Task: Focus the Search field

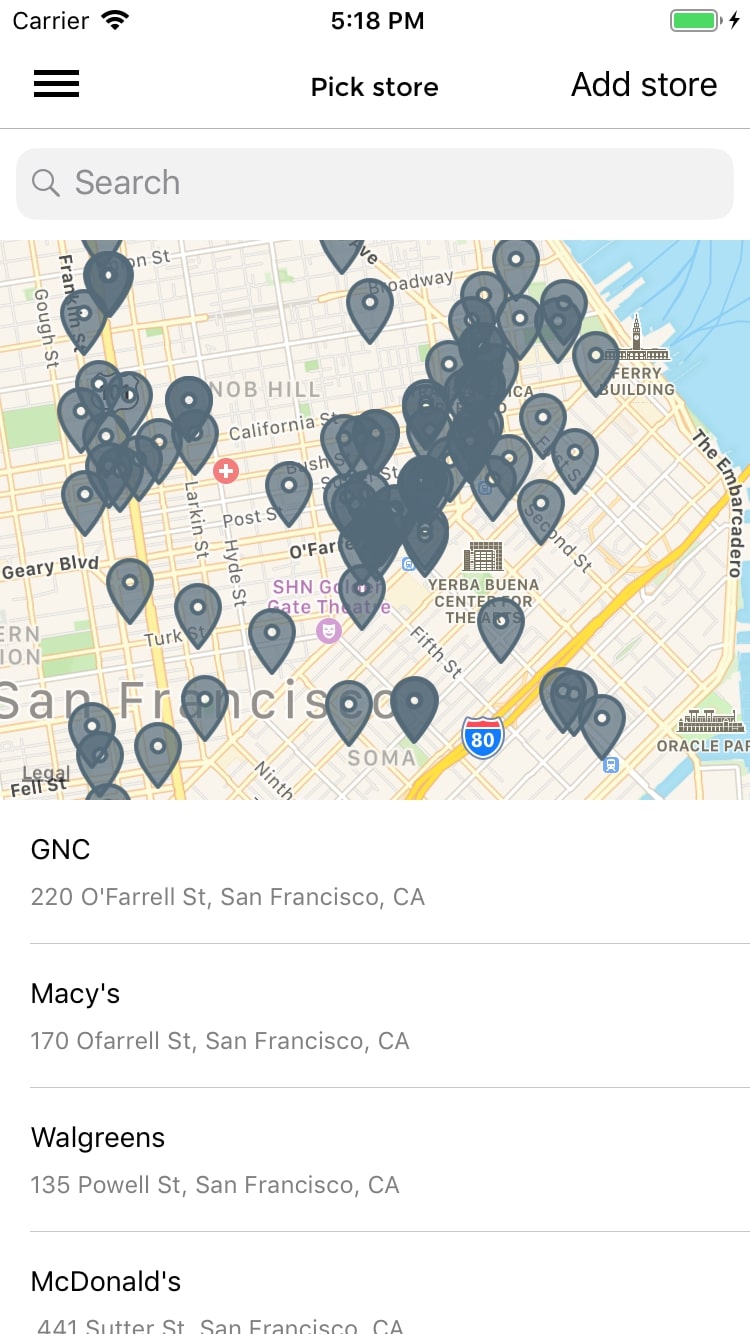Action: (x=375, y=183)
